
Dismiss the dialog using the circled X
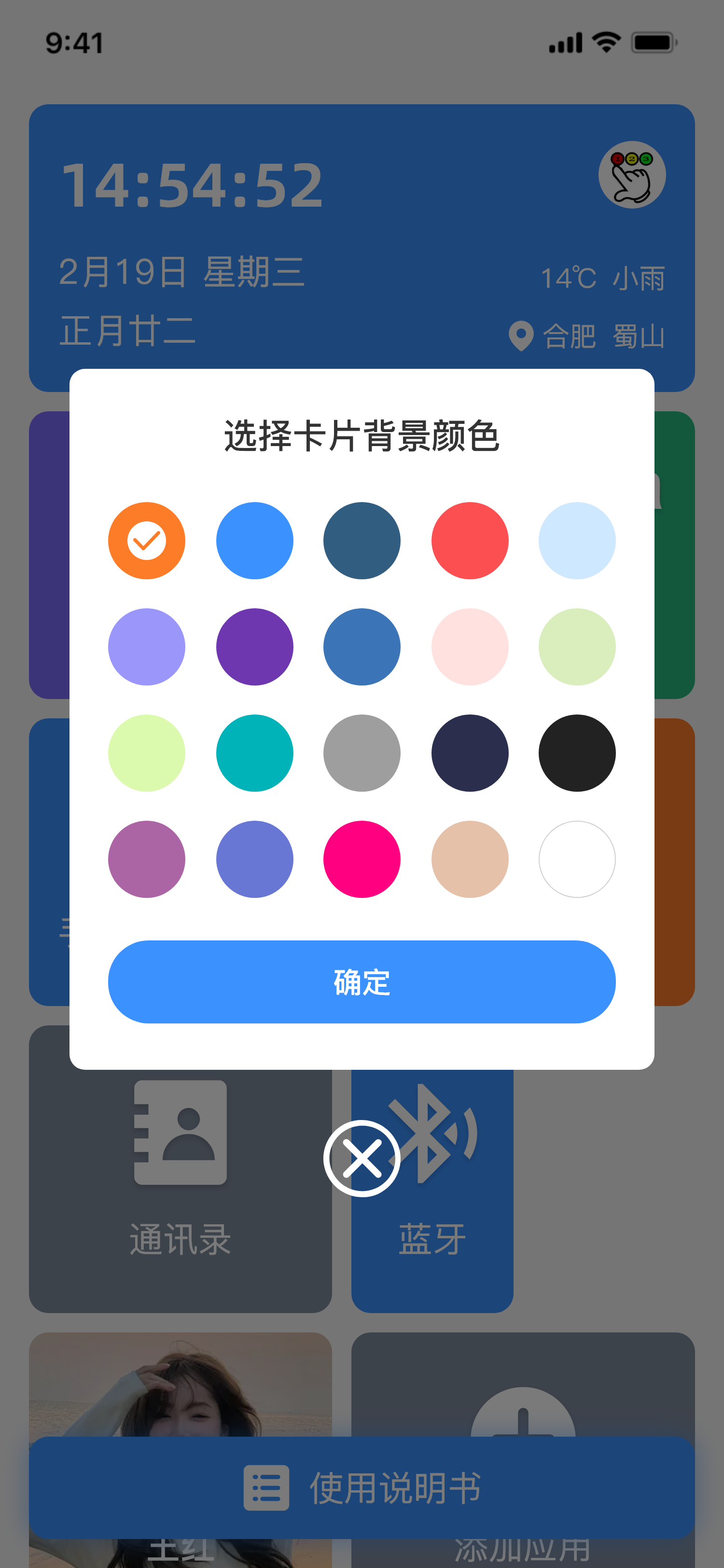point(362,1158)
